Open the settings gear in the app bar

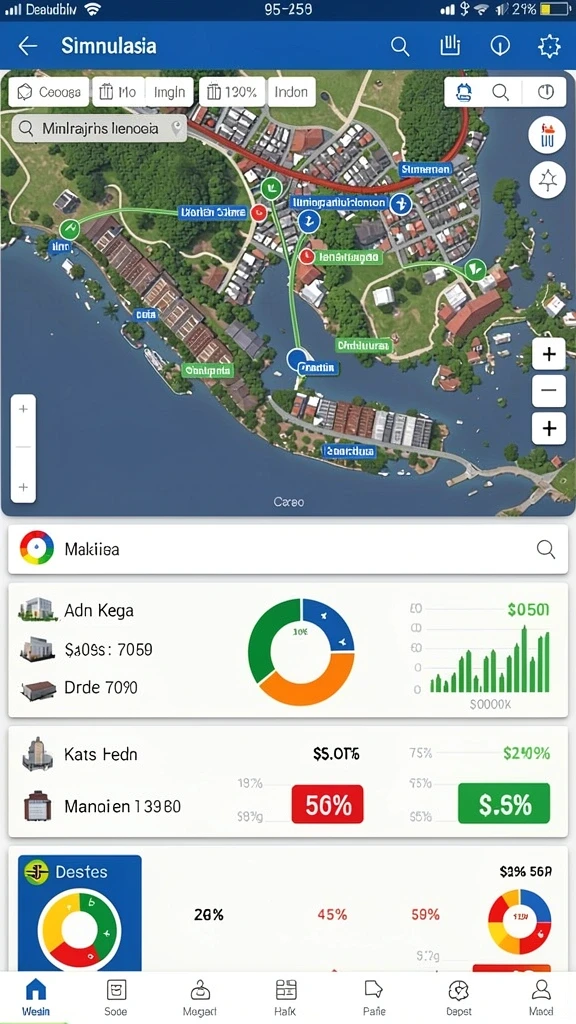(x=549, y=46)
